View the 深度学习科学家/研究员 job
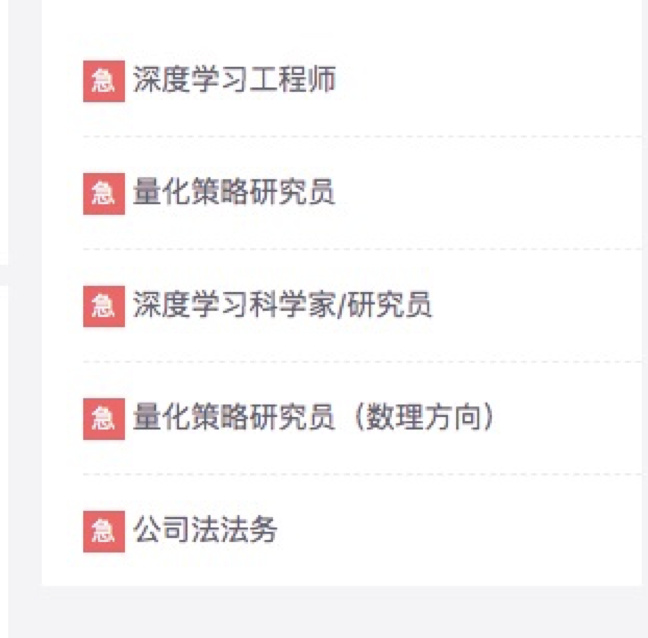The width and height of the screenshot is (648, 638). pos(282,305)
